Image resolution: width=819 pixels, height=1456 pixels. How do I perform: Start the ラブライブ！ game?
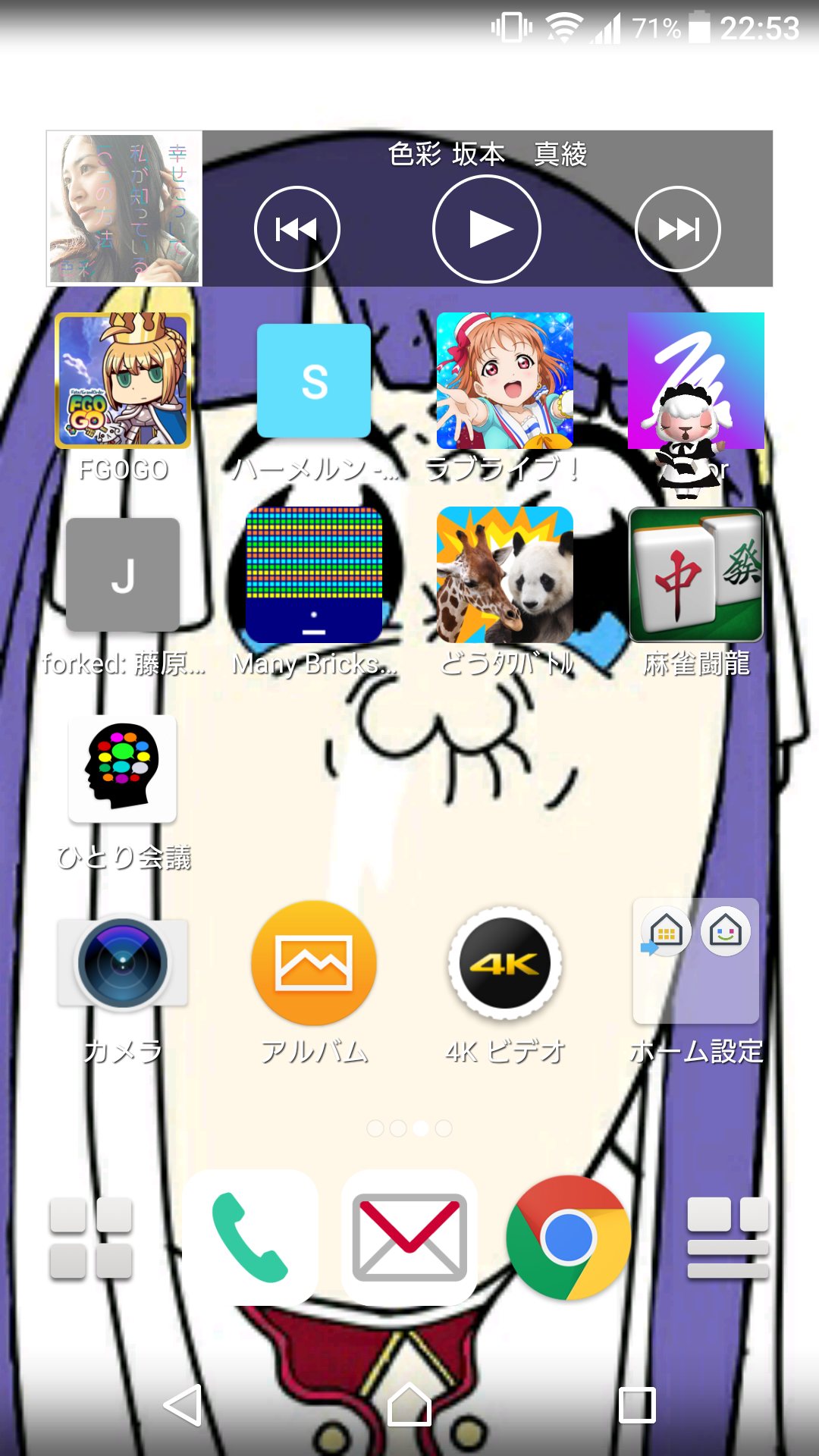(x=505, y=381)
